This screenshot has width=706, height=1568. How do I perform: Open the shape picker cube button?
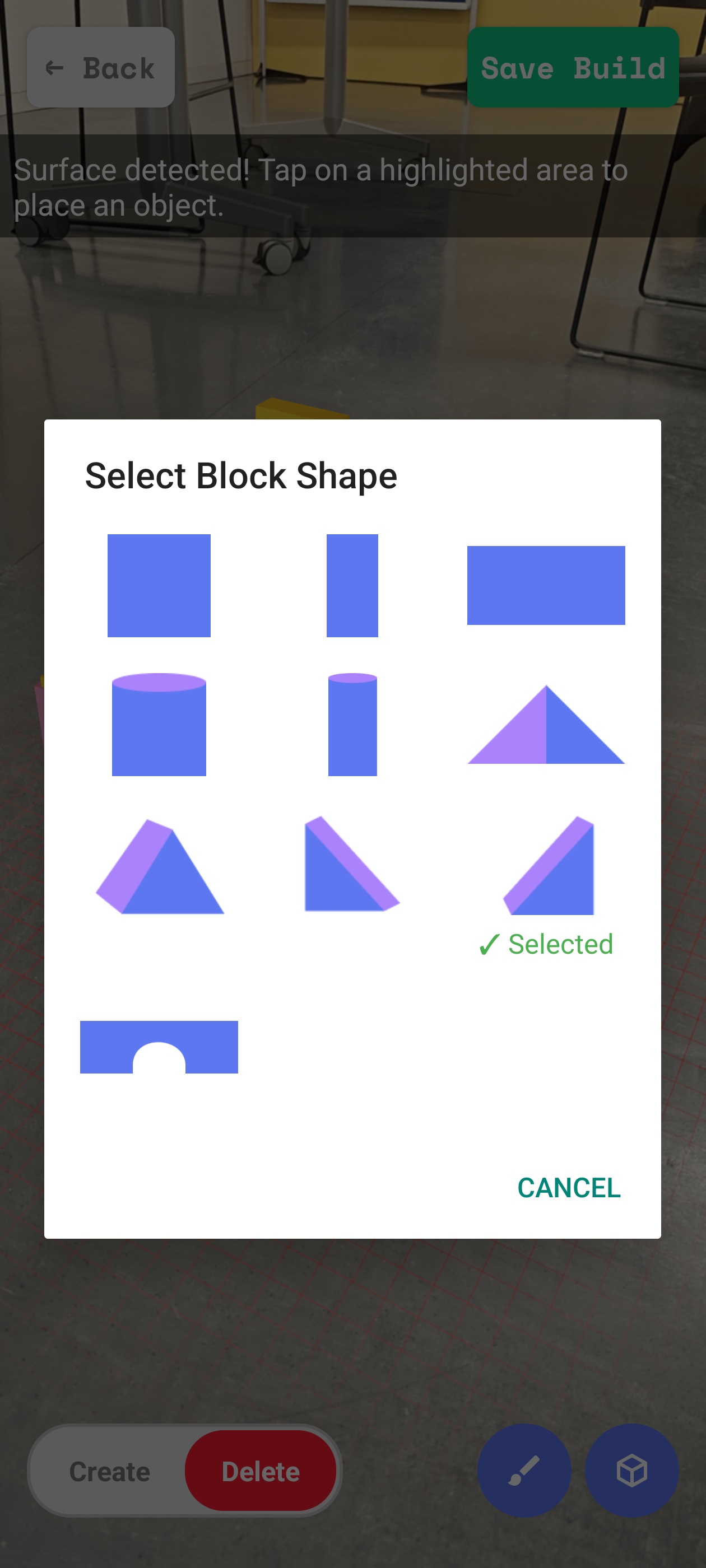click(x=632, y=1471)
